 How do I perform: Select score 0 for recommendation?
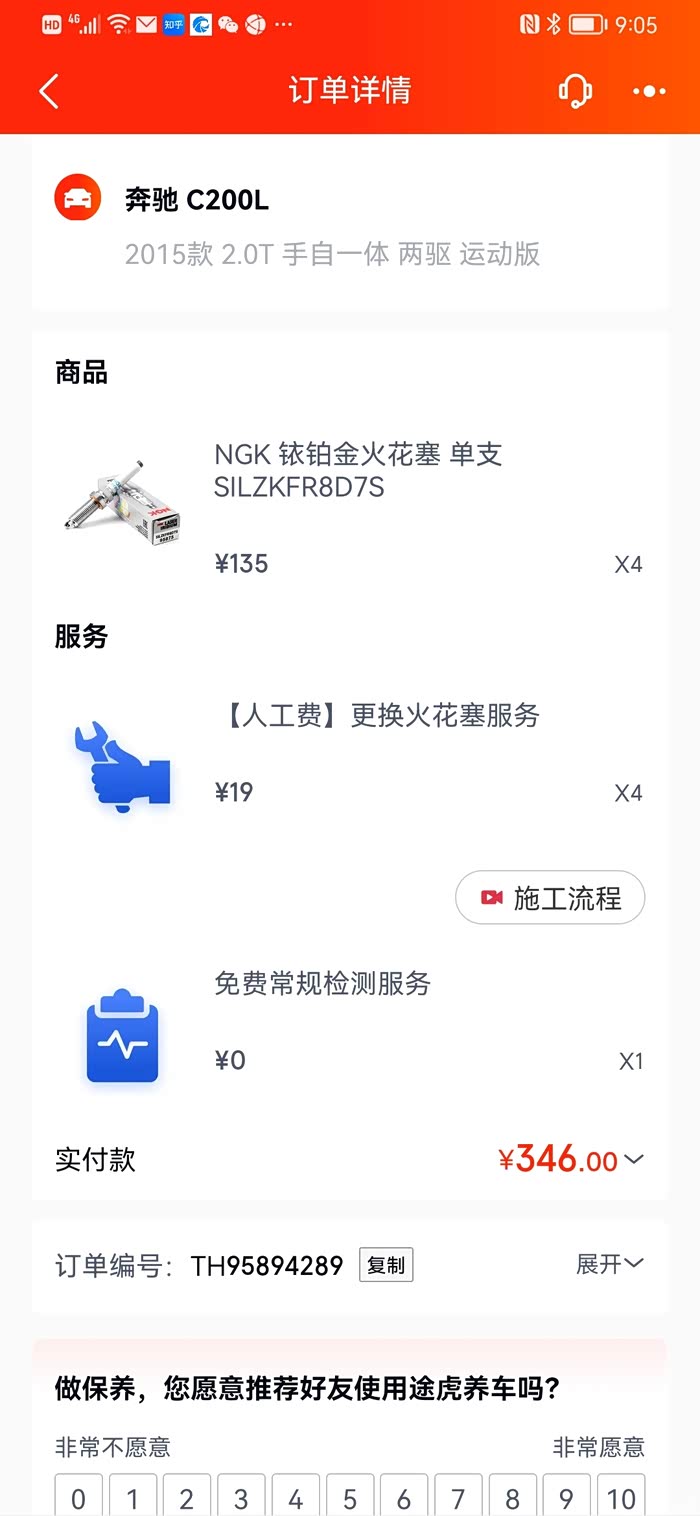(x=78, y=1498)
